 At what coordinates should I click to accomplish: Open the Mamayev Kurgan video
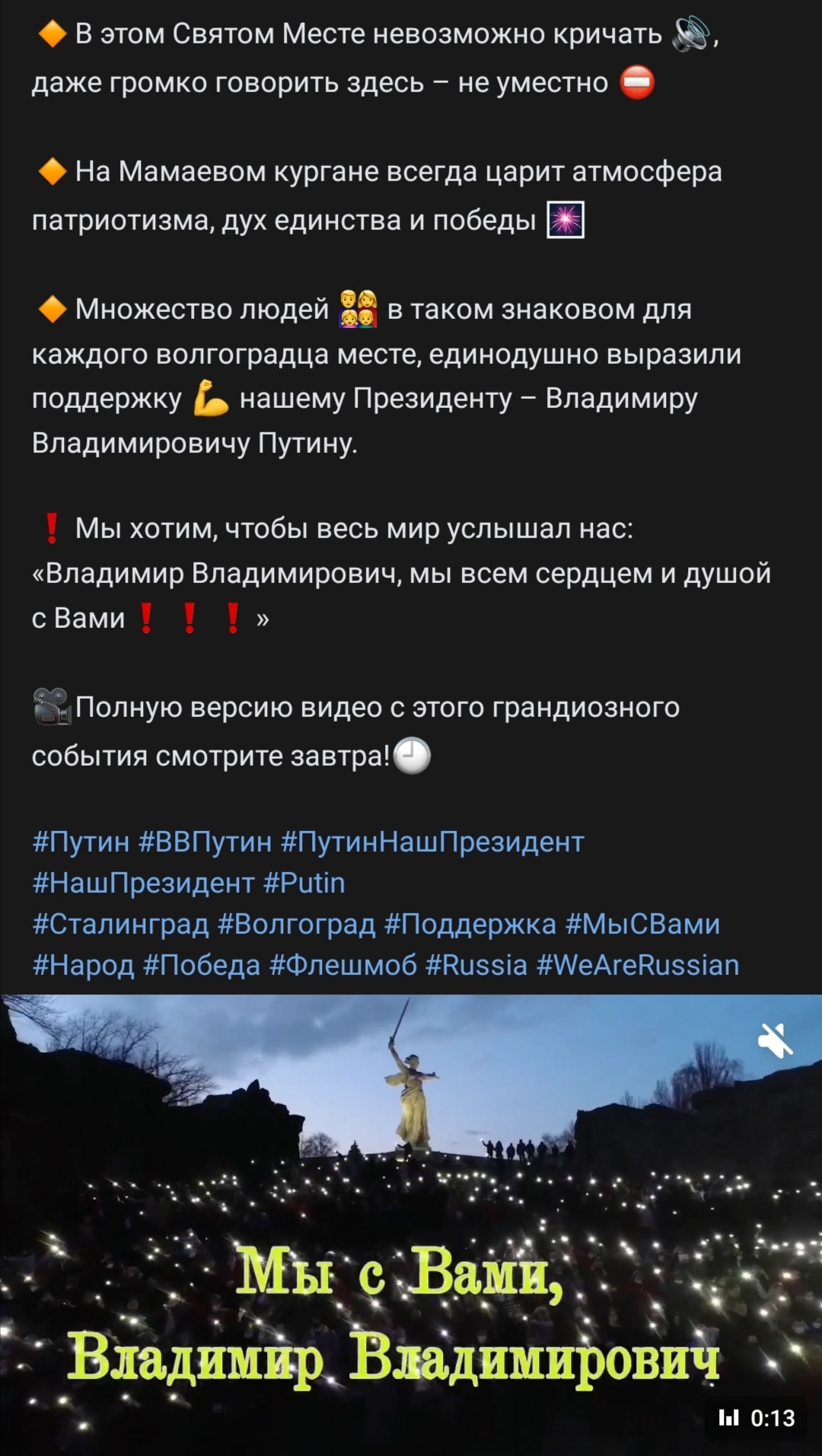pyautogui.click(x=411, y=1225)
